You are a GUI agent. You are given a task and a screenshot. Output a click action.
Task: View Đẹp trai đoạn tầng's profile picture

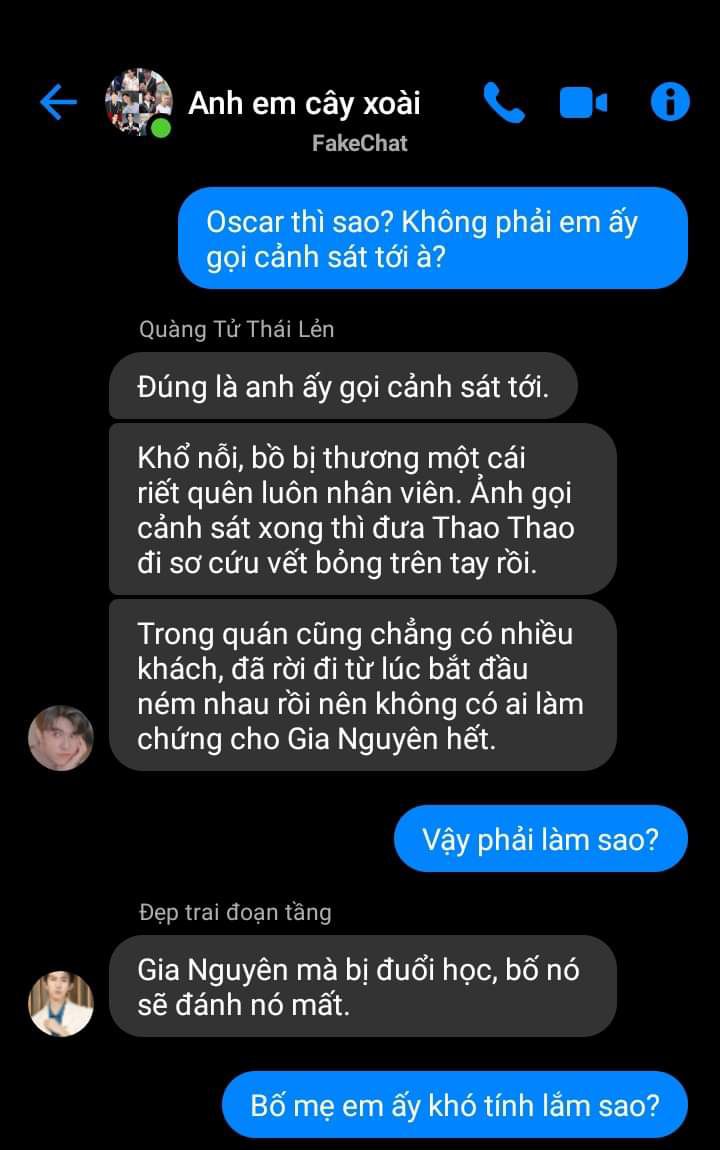click(x=61, y=1003)
